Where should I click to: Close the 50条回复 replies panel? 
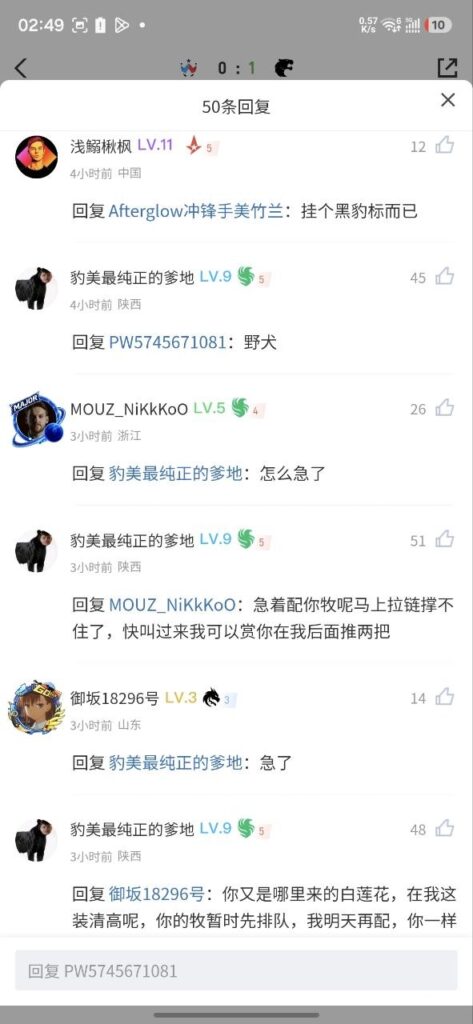(448, 100)
